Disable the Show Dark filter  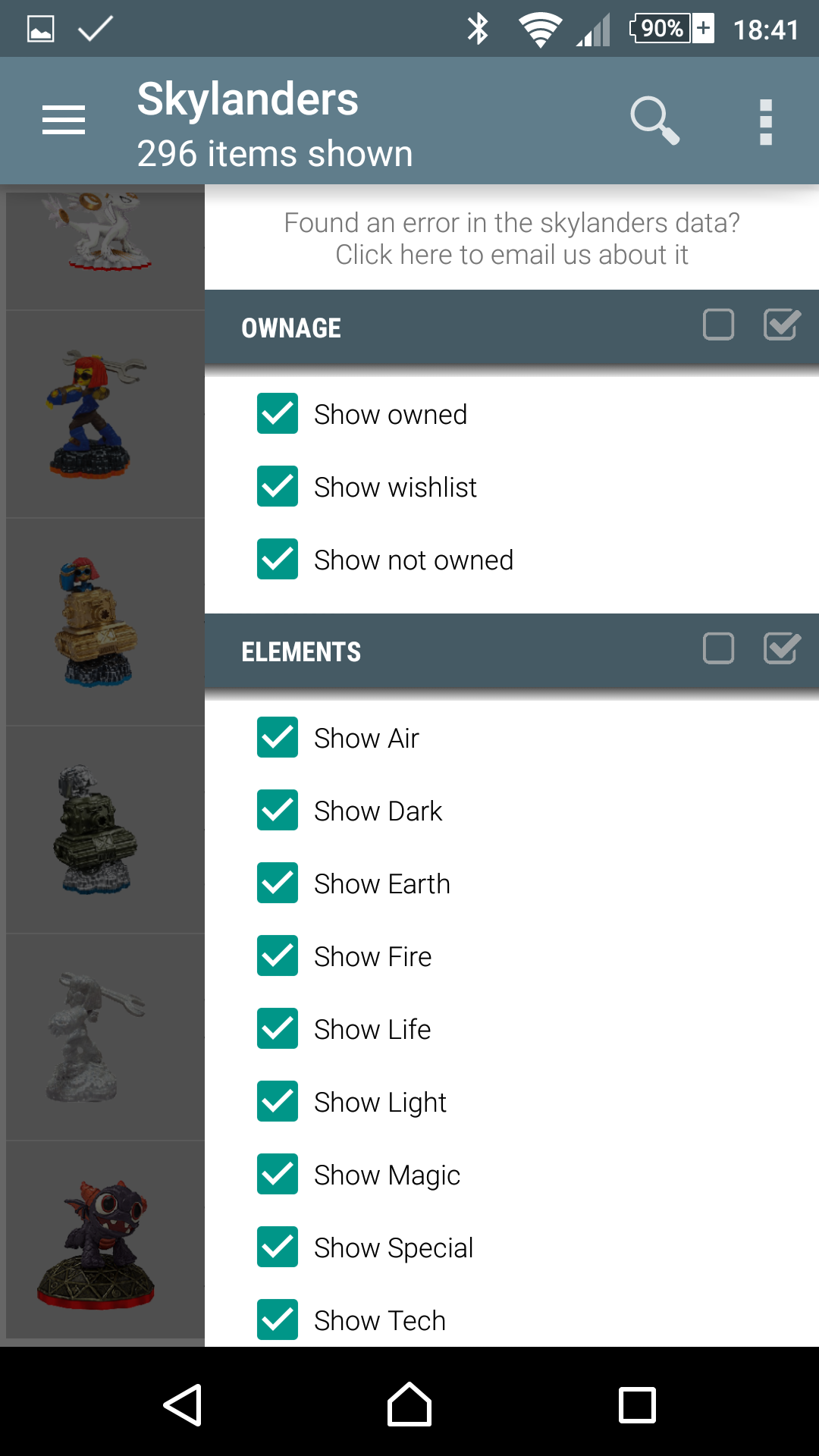278,811
